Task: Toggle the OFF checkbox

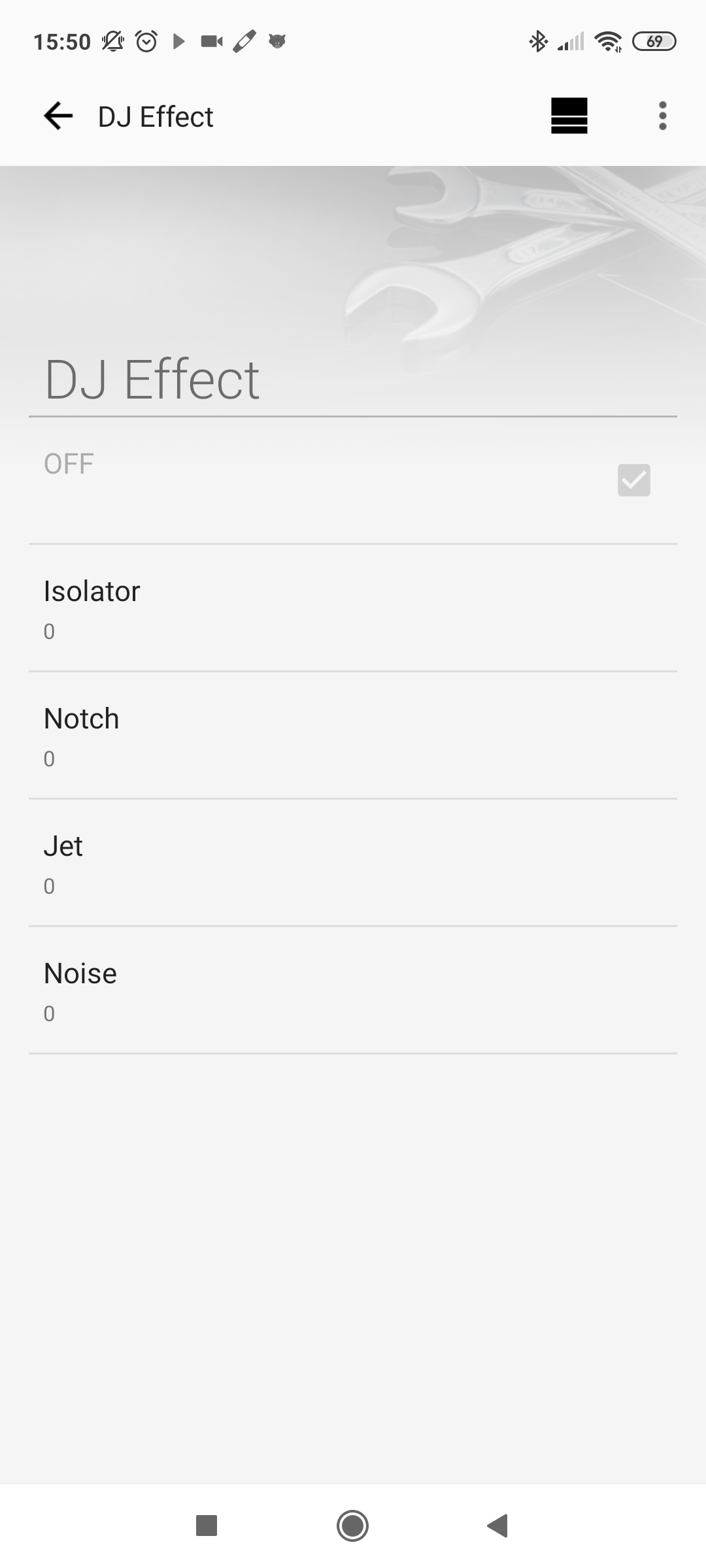Action: click(633, 480)
